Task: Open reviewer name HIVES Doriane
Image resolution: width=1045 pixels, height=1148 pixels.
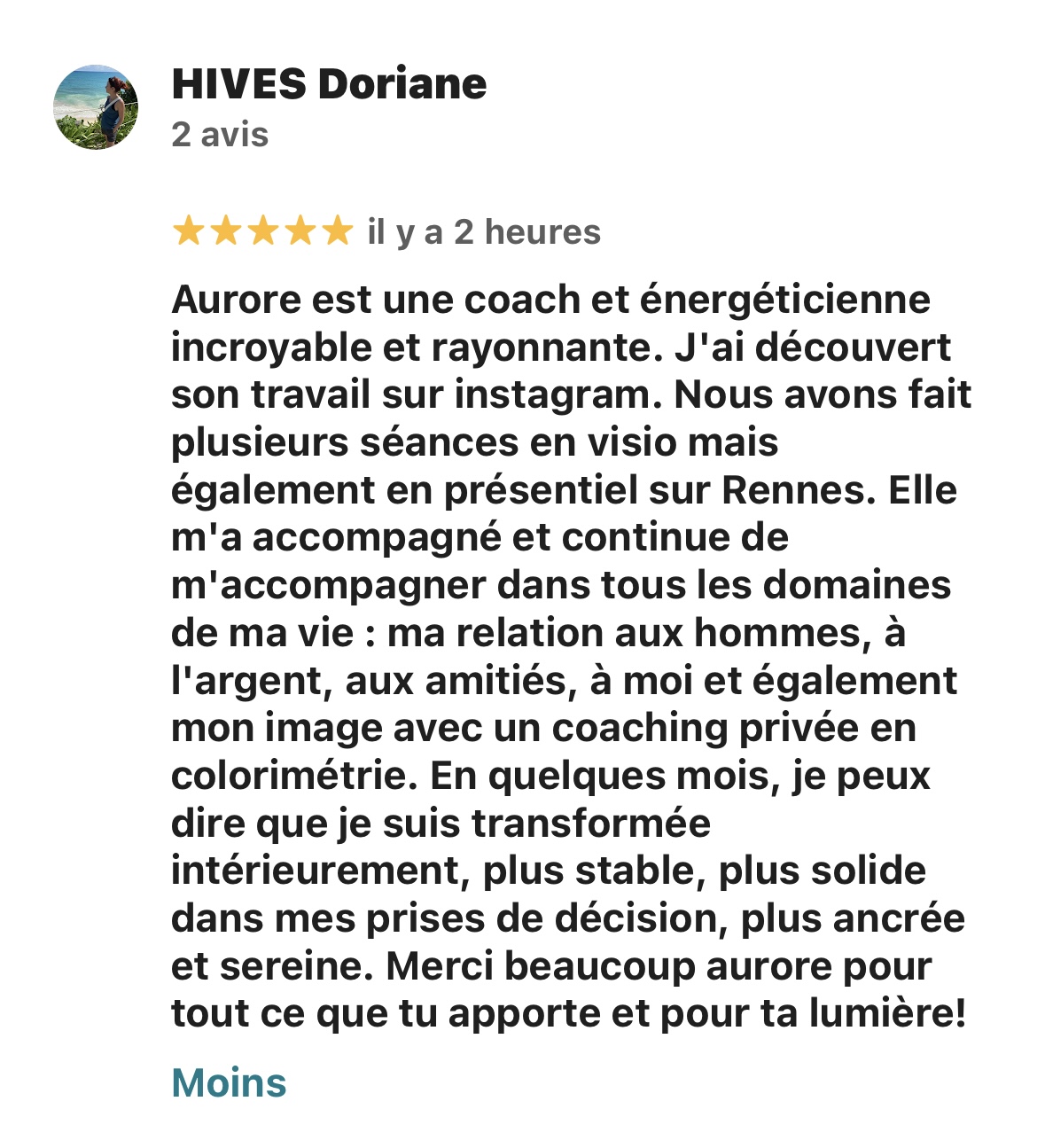Action: (329, 84)
